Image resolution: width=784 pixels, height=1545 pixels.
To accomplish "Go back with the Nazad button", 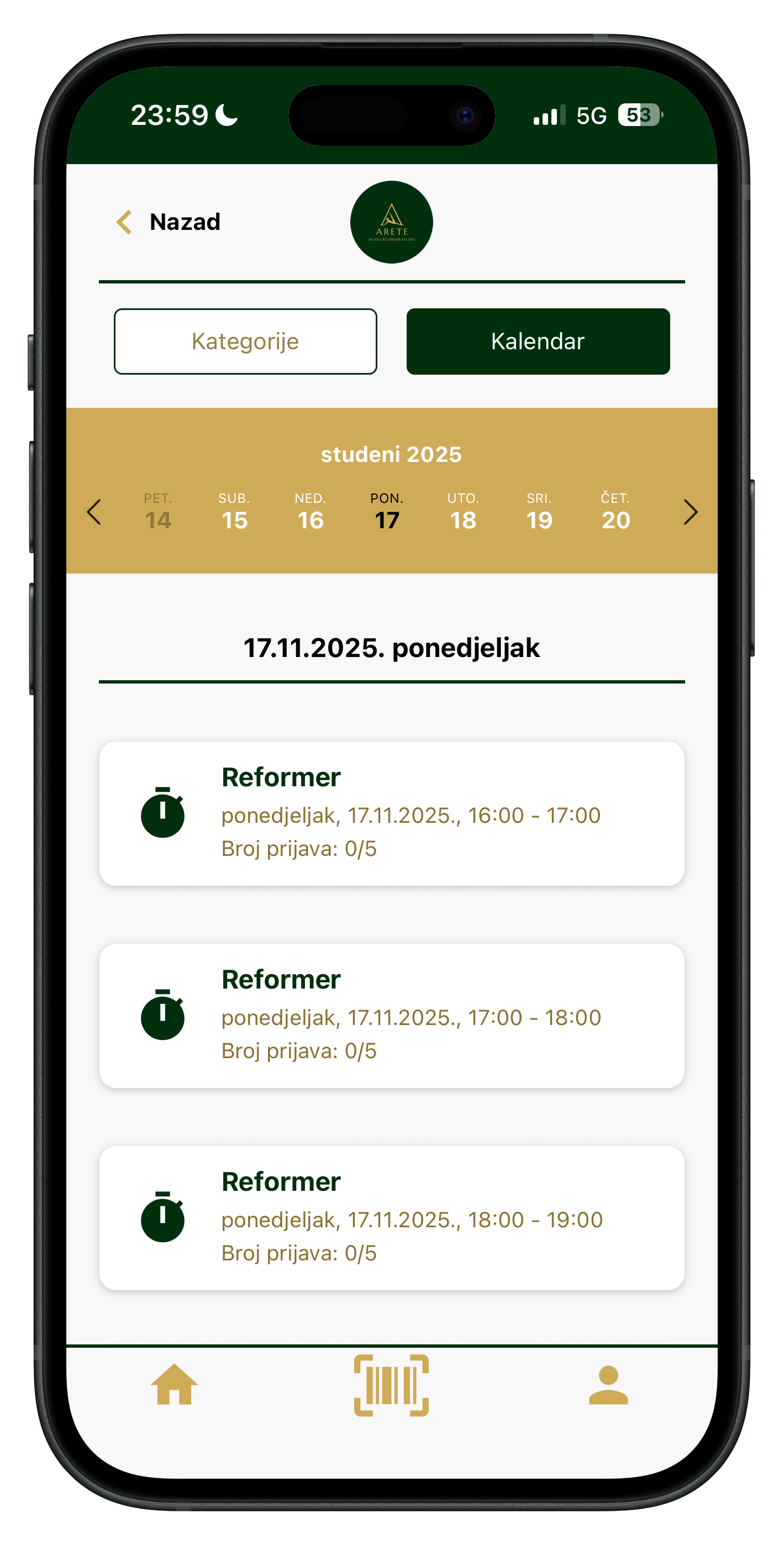I will (169, 222).
